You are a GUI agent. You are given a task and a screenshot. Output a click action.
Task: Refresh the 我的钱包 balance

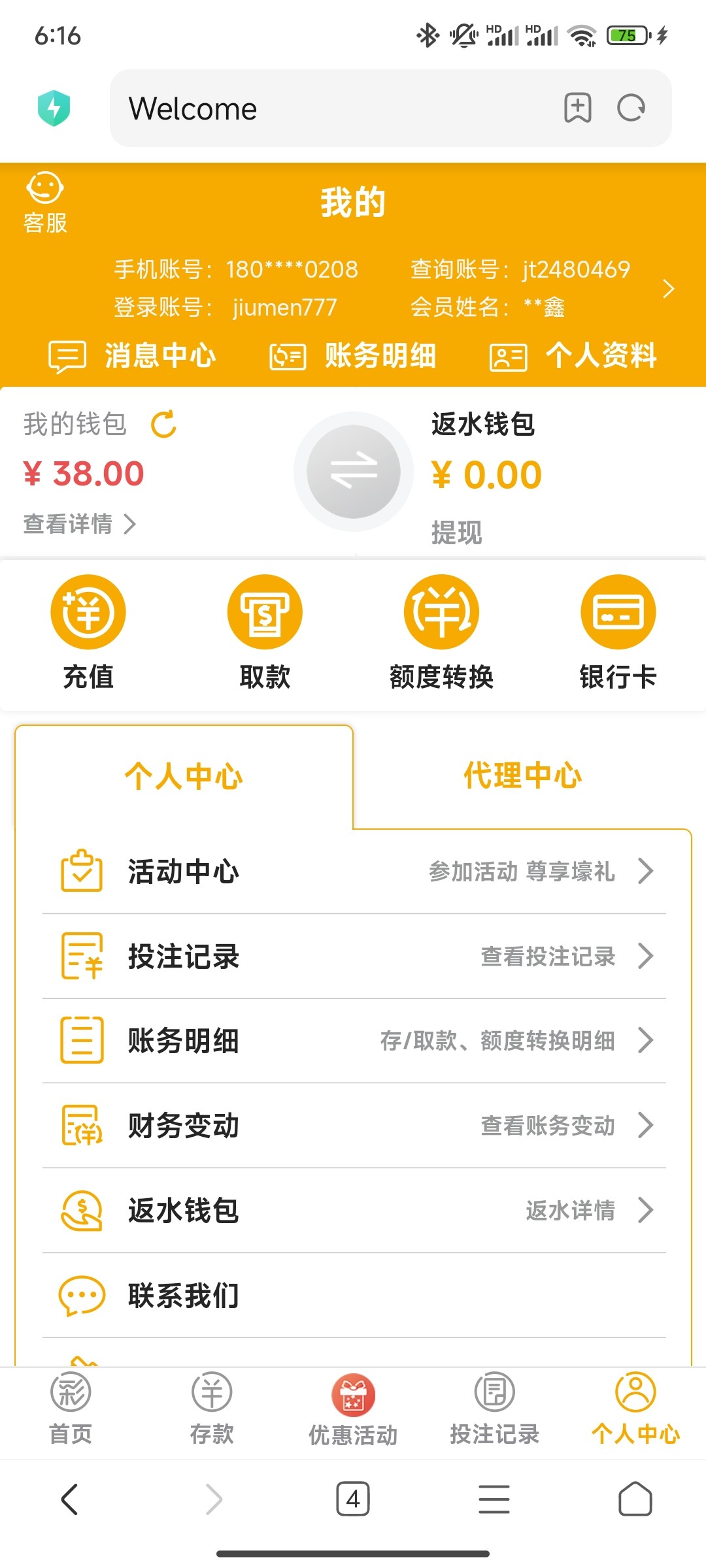click(x=163, y=424)
